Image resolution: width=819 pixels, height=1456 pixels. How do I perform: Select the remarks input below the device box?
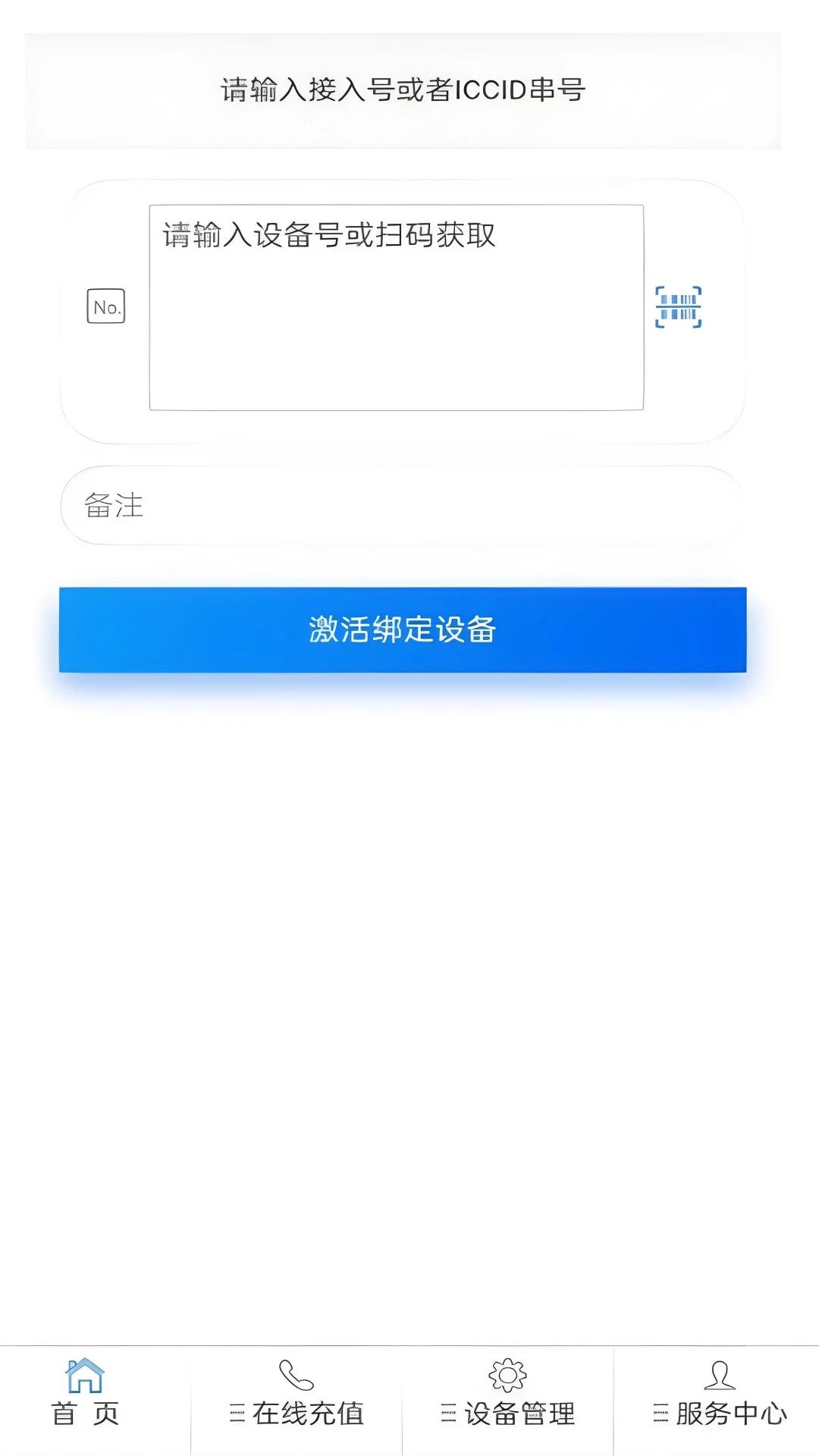point(402,505)
